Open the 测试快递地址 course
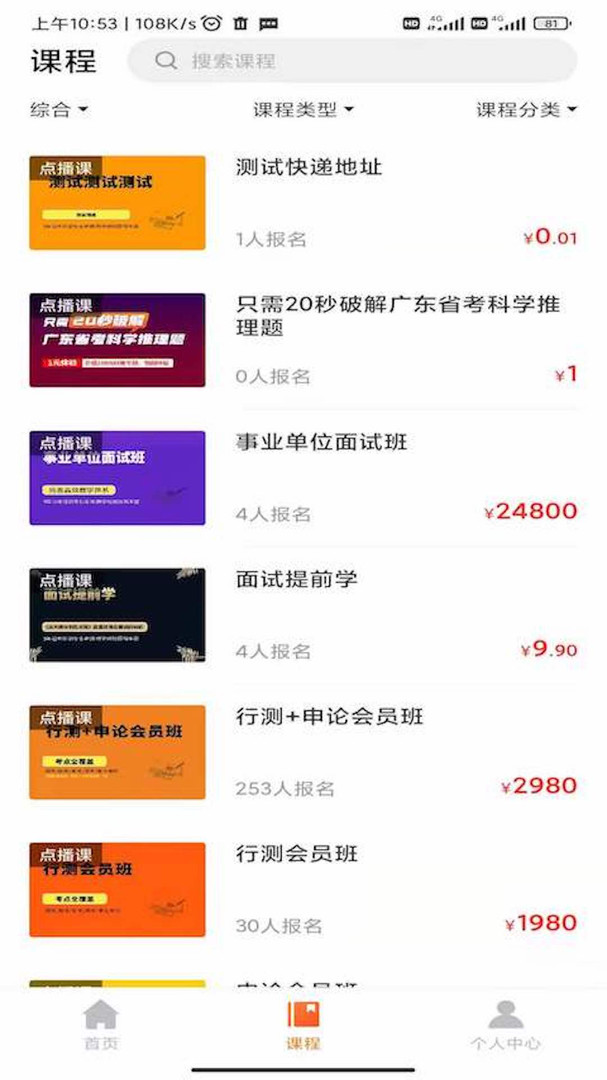 click(x=303, y=203)
